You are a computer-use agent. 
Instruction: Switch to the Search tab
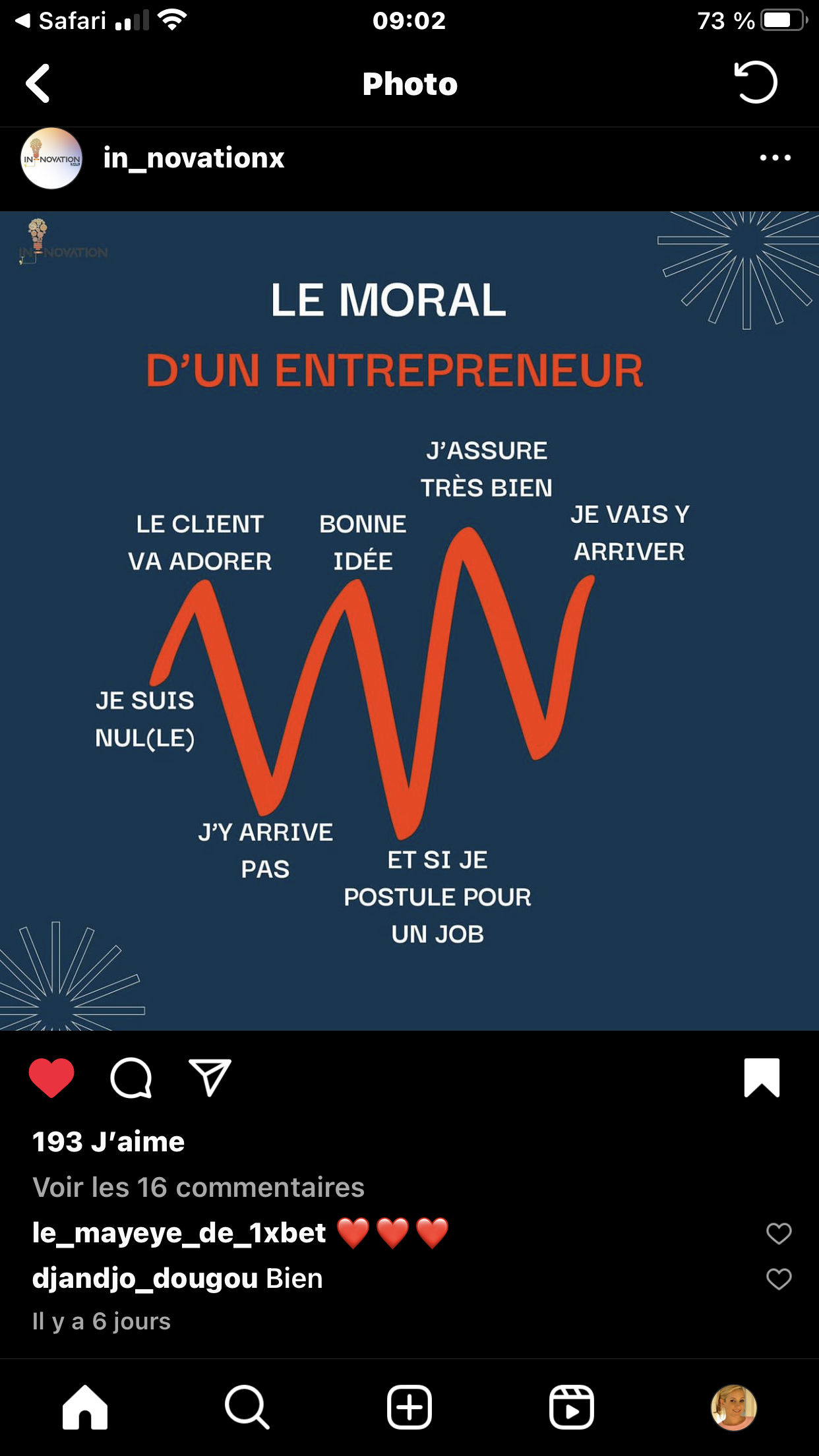pos(247,1407)
